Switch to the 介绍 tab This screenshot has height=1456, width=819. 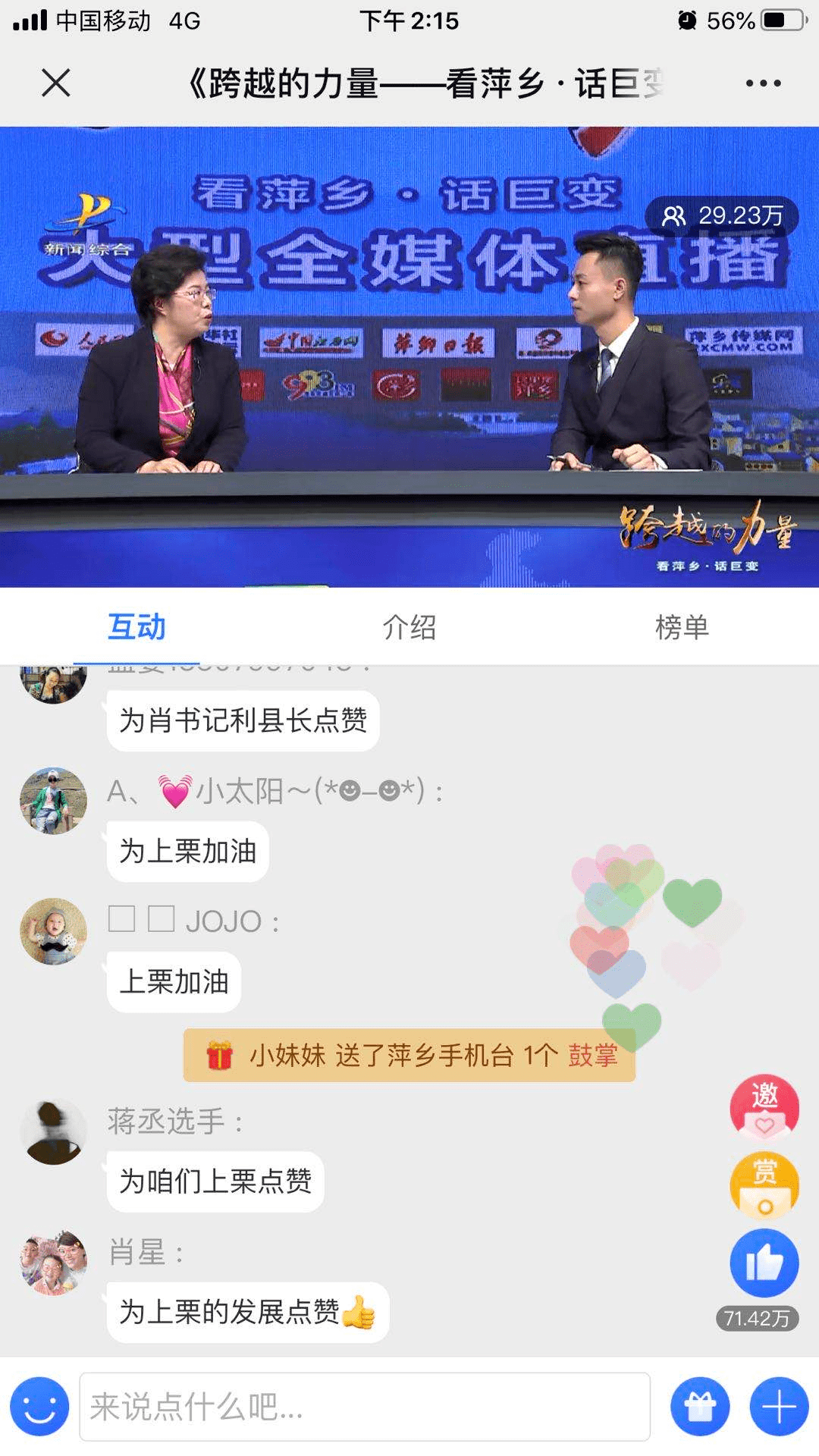409,627
